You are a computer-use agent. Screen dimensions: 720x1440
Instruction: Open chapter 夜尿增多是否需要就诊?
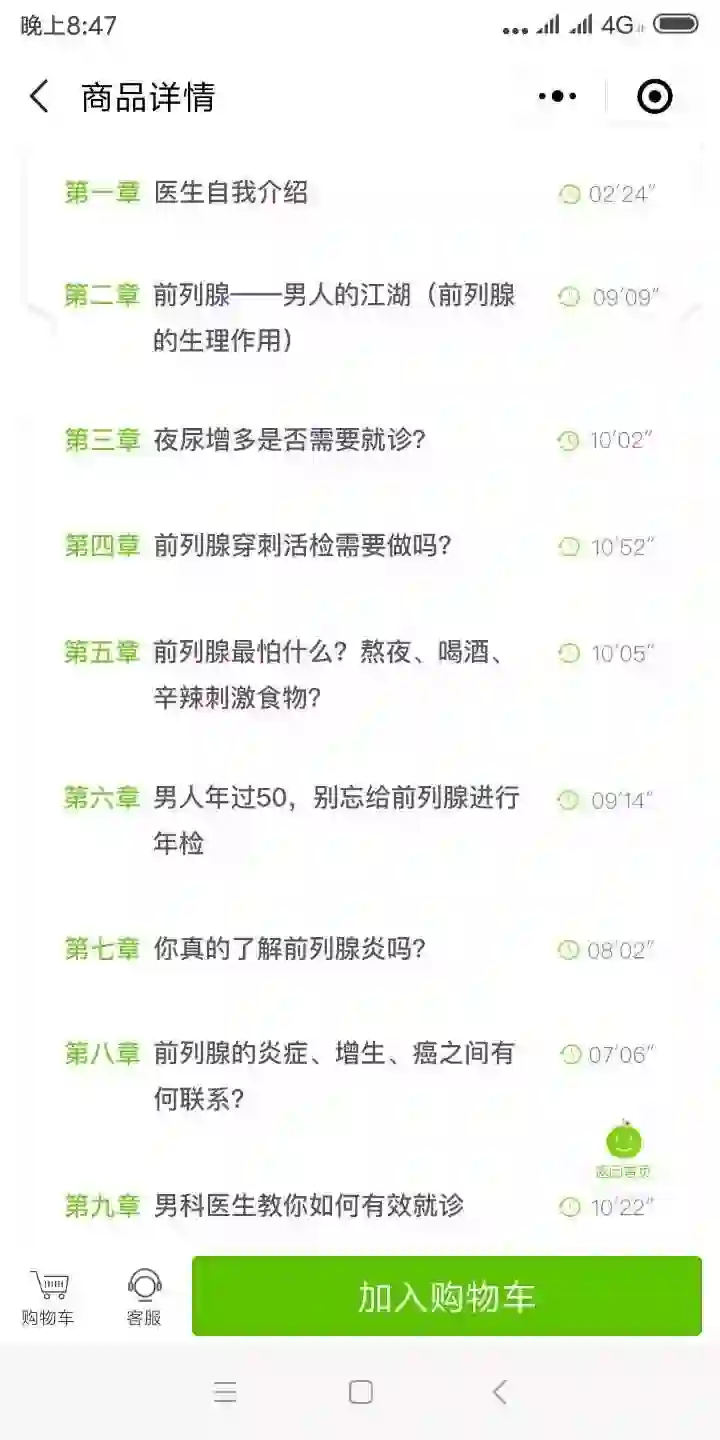pos(290,440)
